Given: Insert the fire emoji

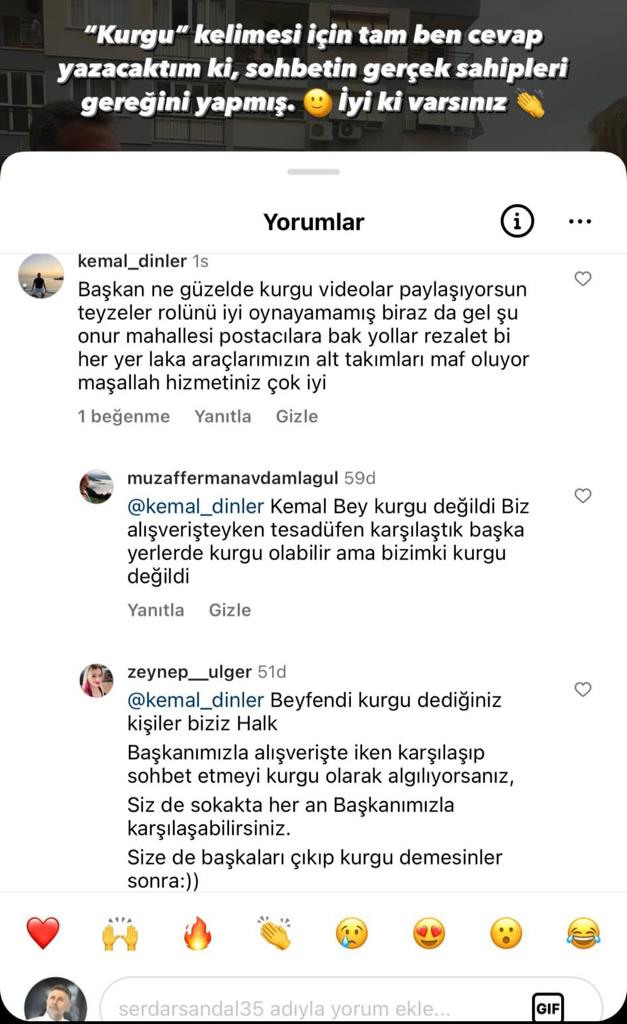Looking at the screenshot, I should [198, 933].
